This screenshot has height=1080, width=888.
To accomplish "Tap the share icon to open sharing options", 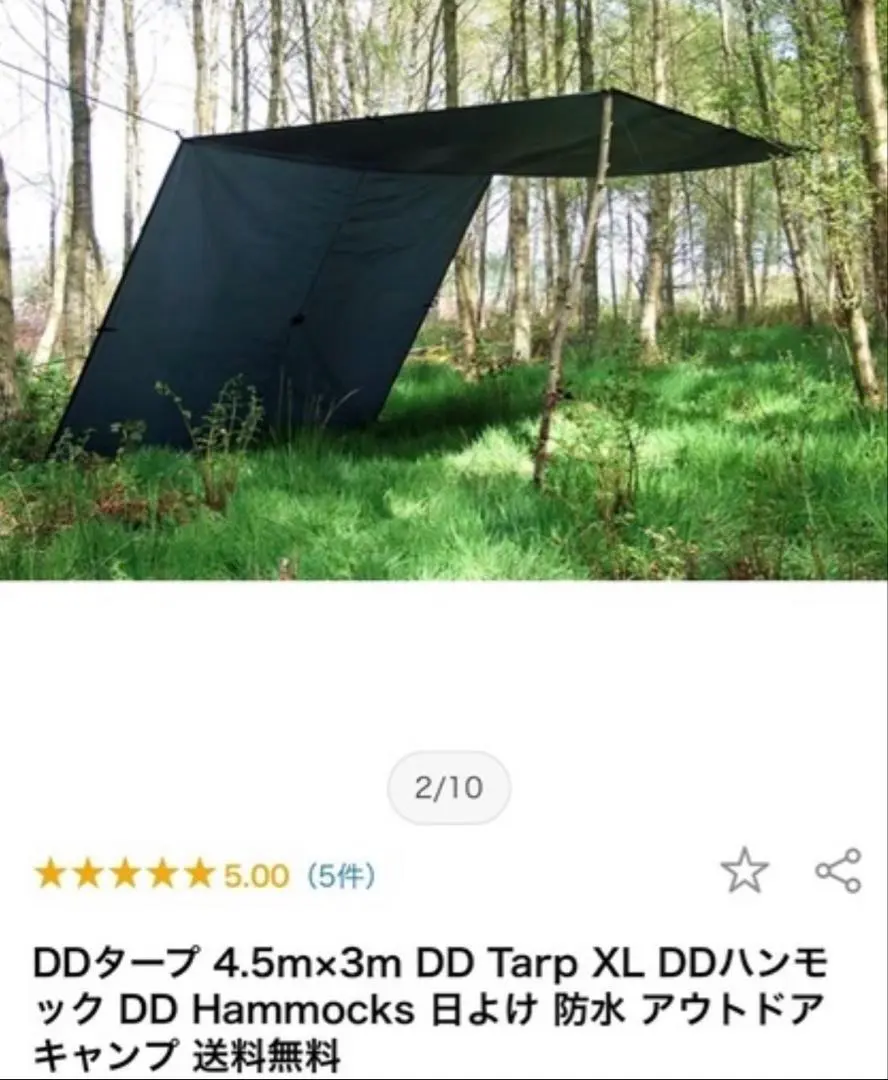I will (840, 872).
